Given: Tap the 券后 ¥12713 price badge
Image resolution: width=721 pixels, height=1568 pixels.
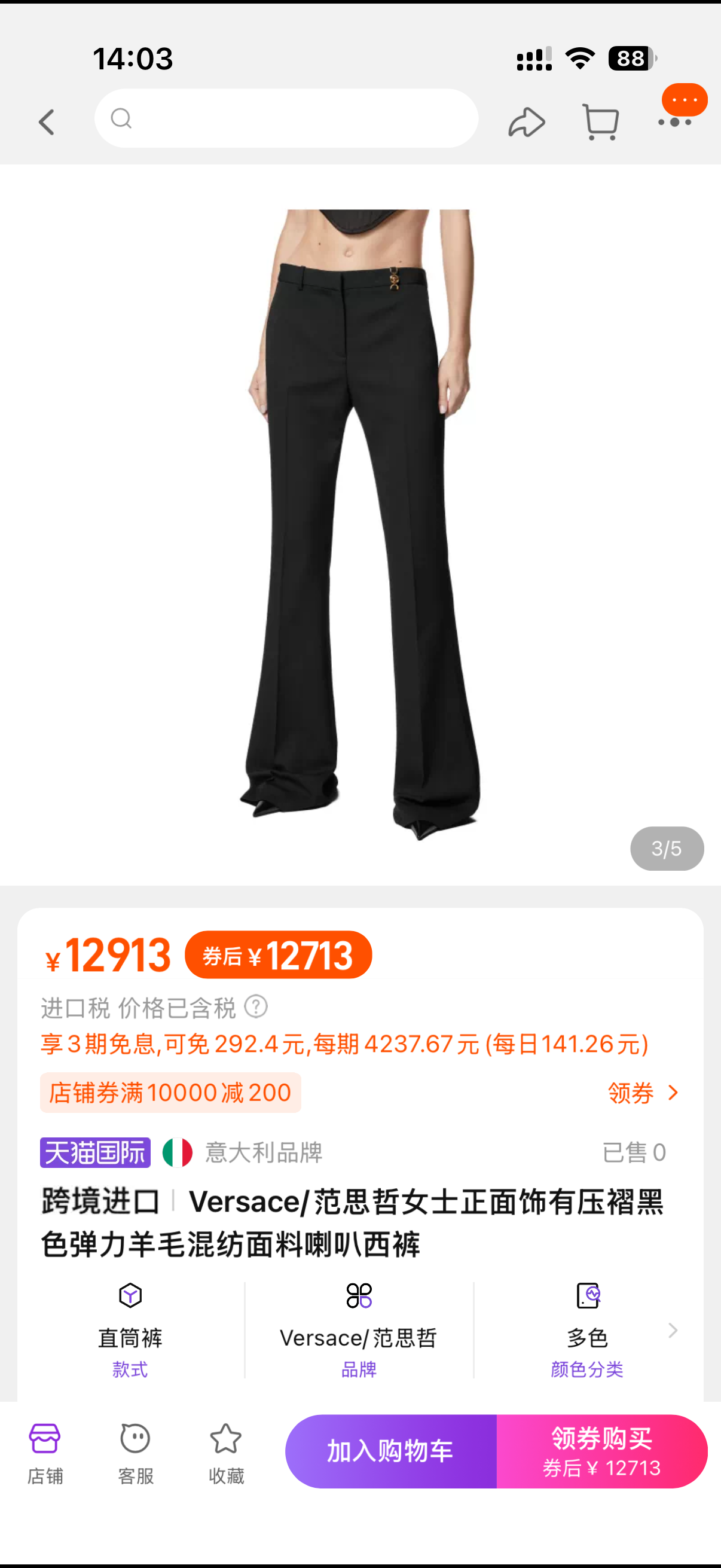Looking at the screenshot, I should point(278,954).
